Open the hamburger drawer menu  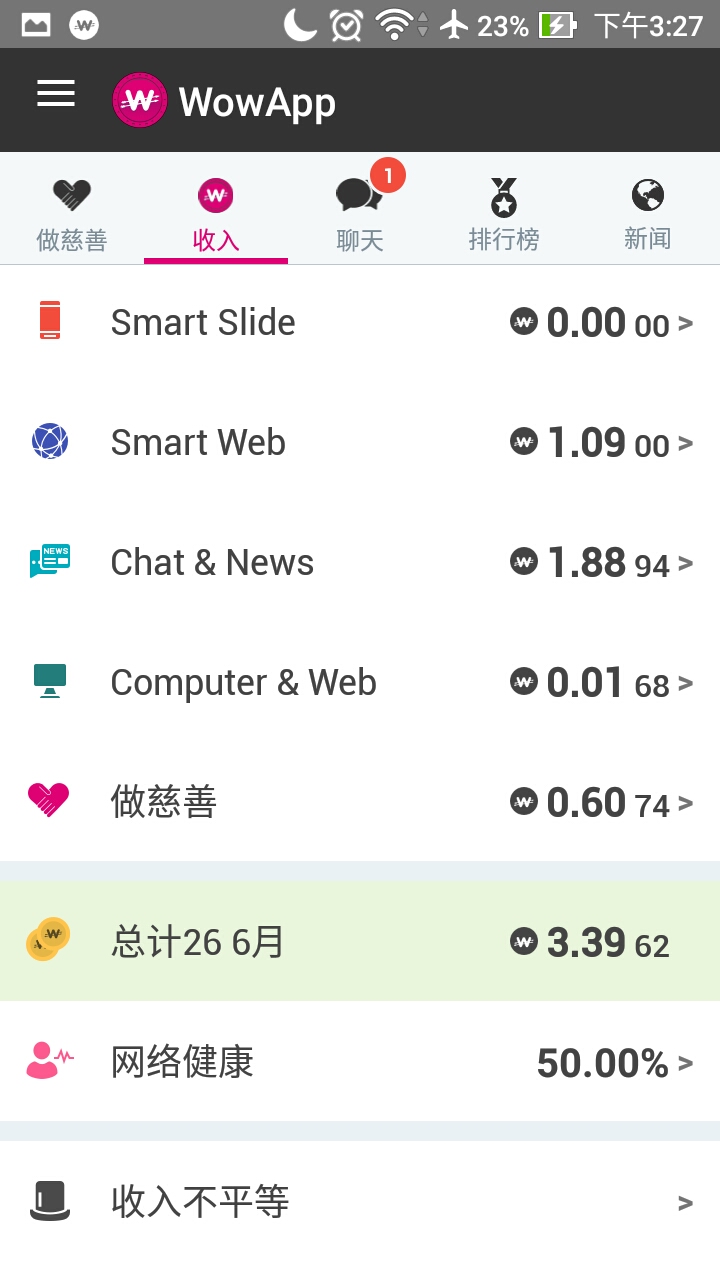[56, 95]
